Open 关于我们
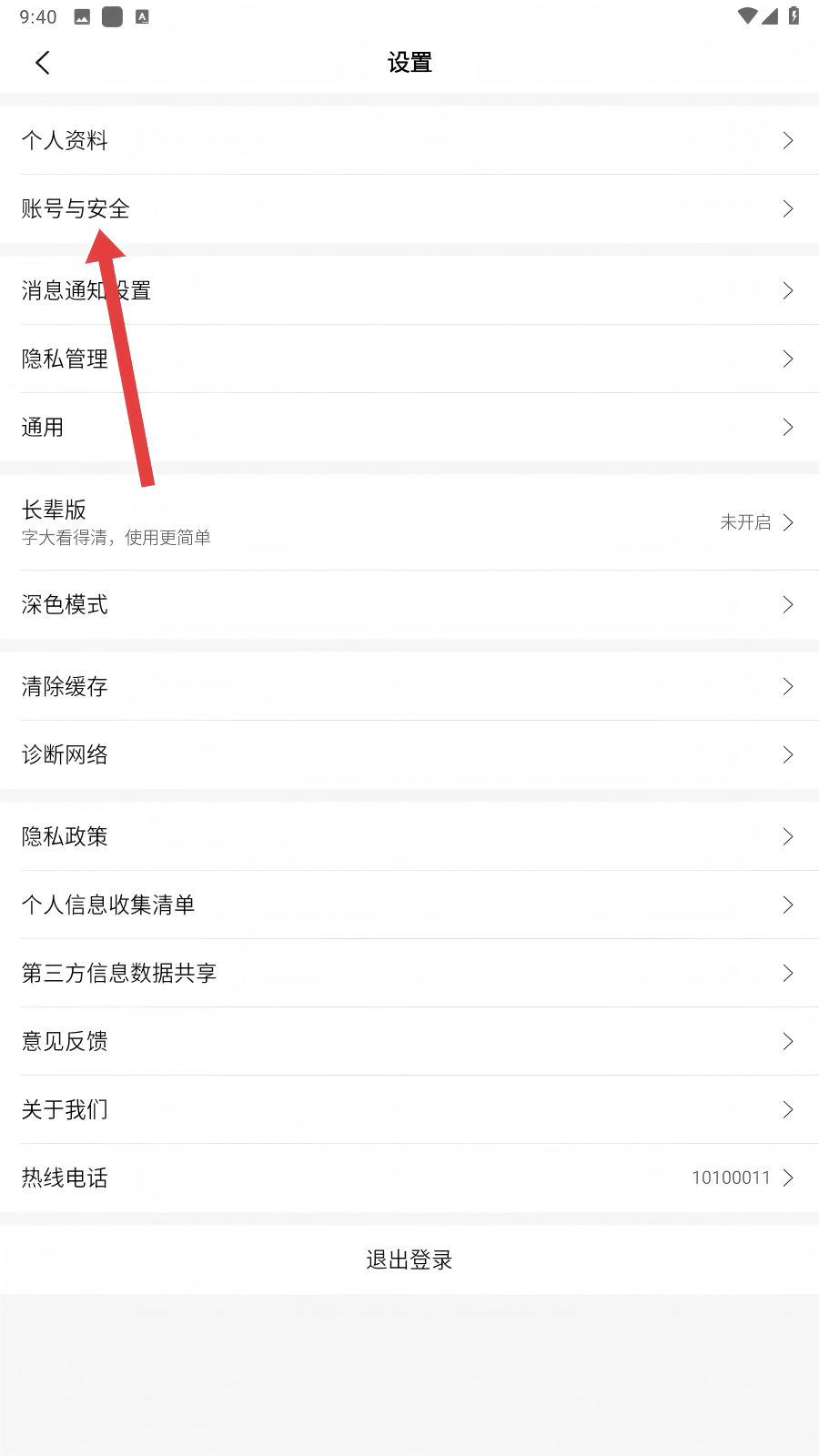The width and height of the screenshot is (819, 1456). 409,1109
